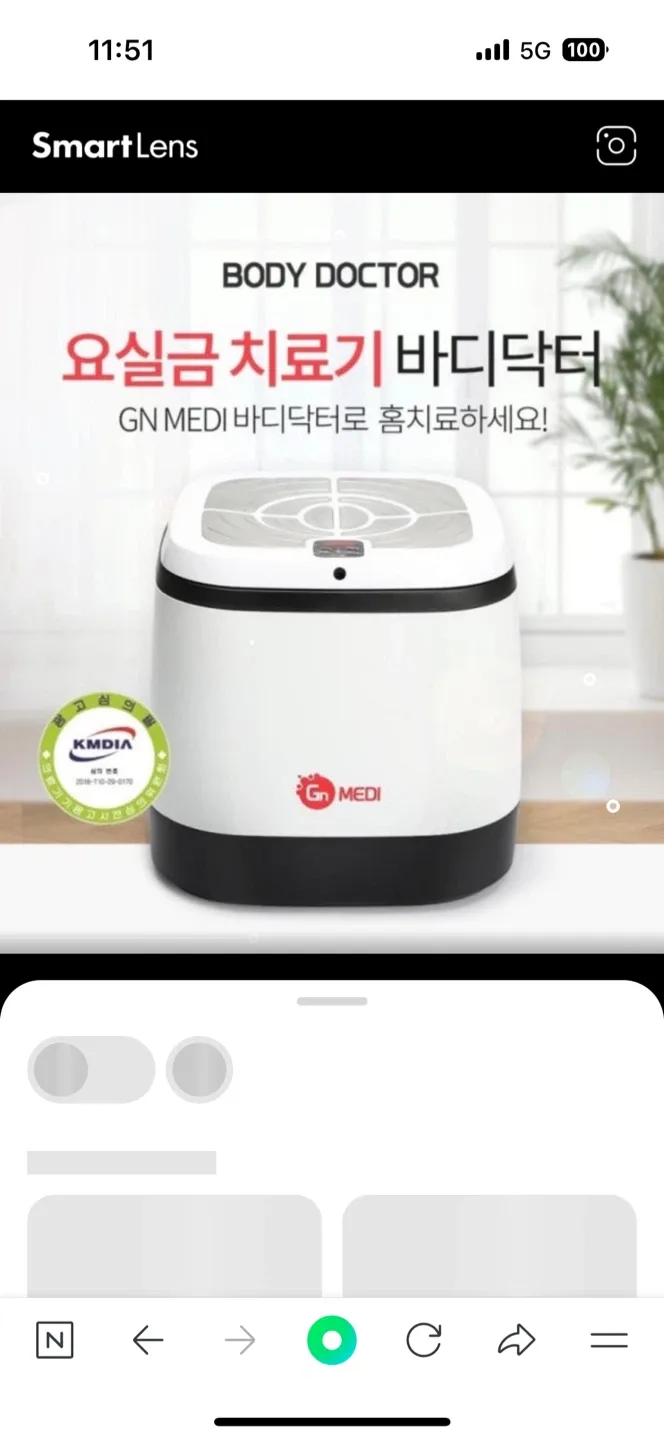Go back to the previous page
The image size is (664, 1440).
(148, 1341)
